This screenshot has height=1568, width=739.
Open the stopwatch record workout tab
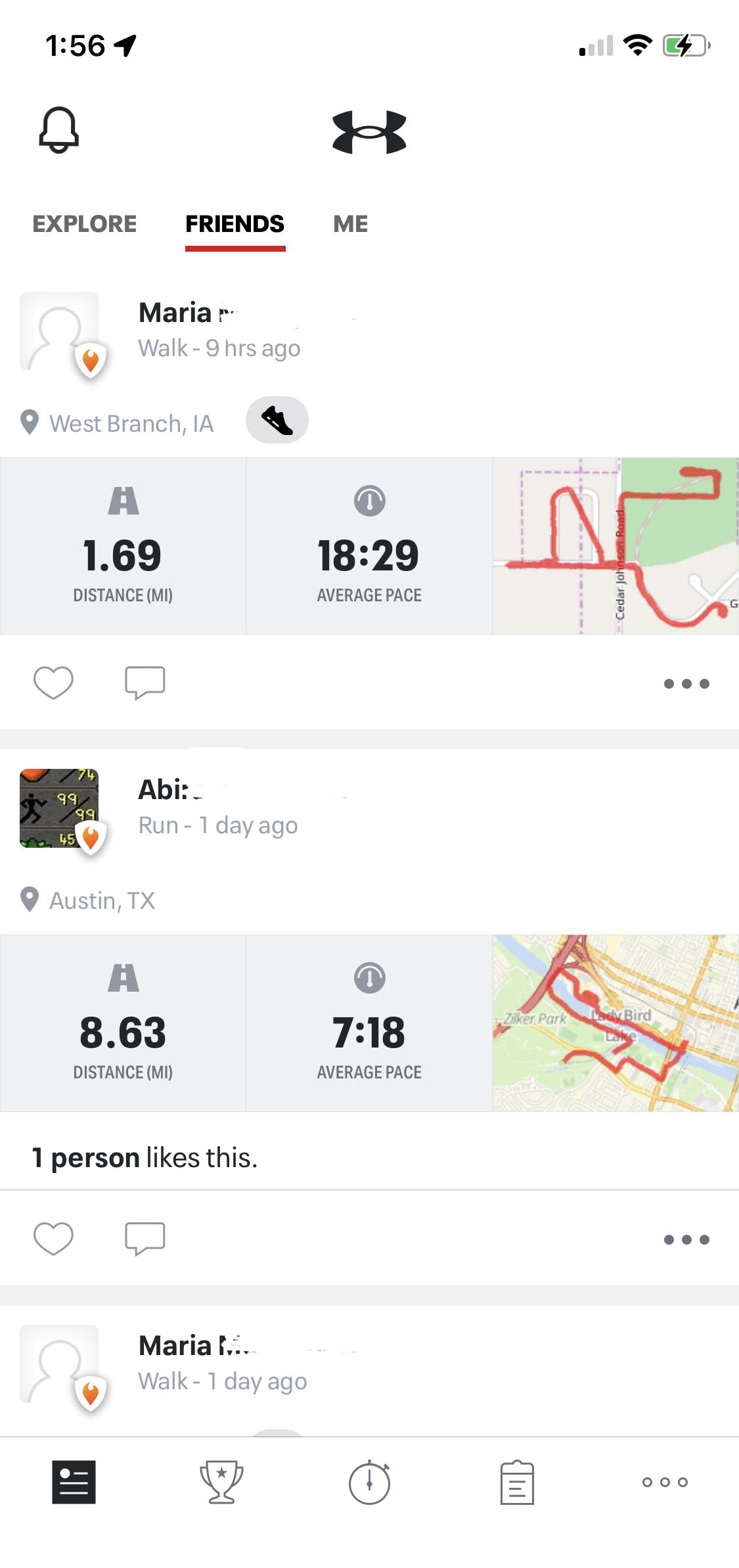pyautogui.click(x=369, y=1482)
